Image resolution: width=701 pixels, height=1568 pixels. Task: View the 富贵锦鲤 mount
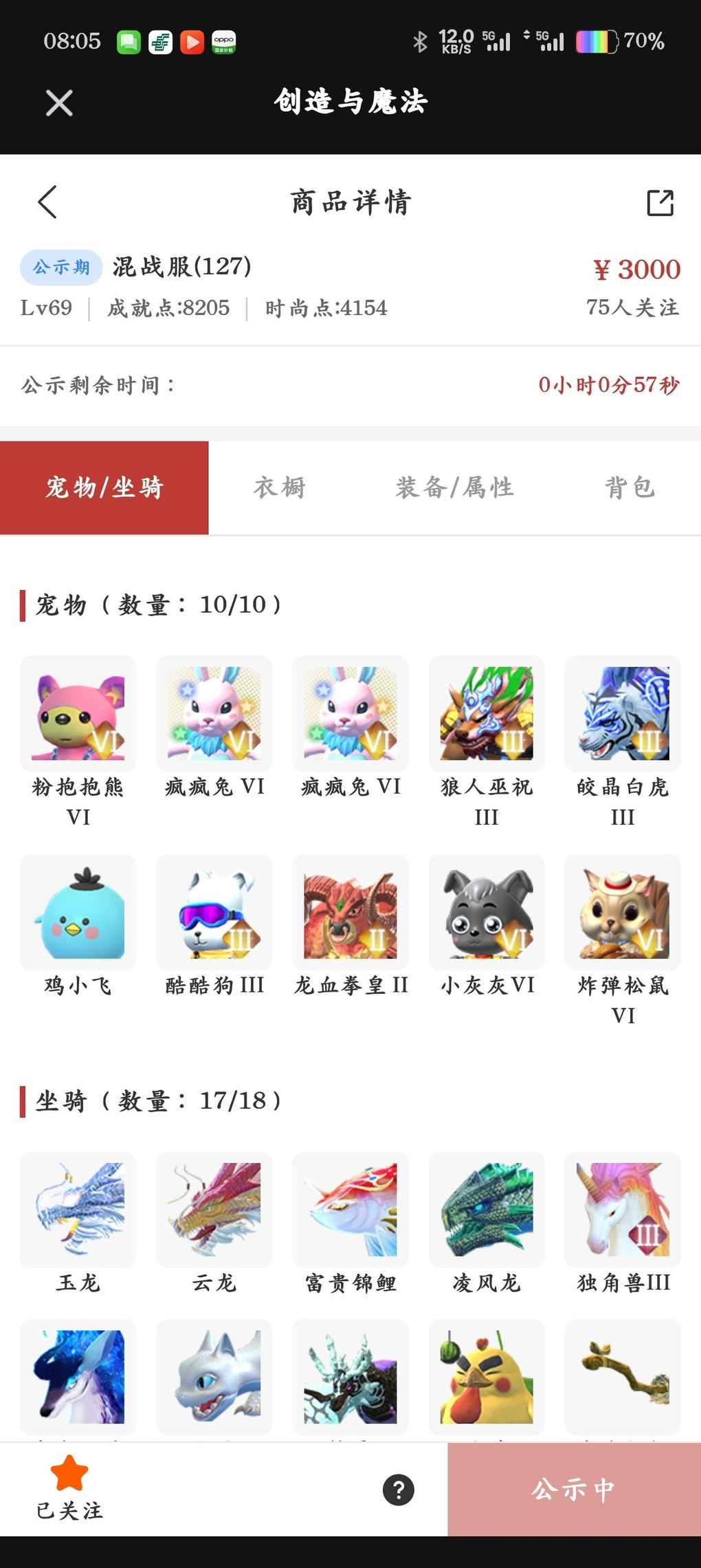pyautogui.click(x=350, y=1209)
